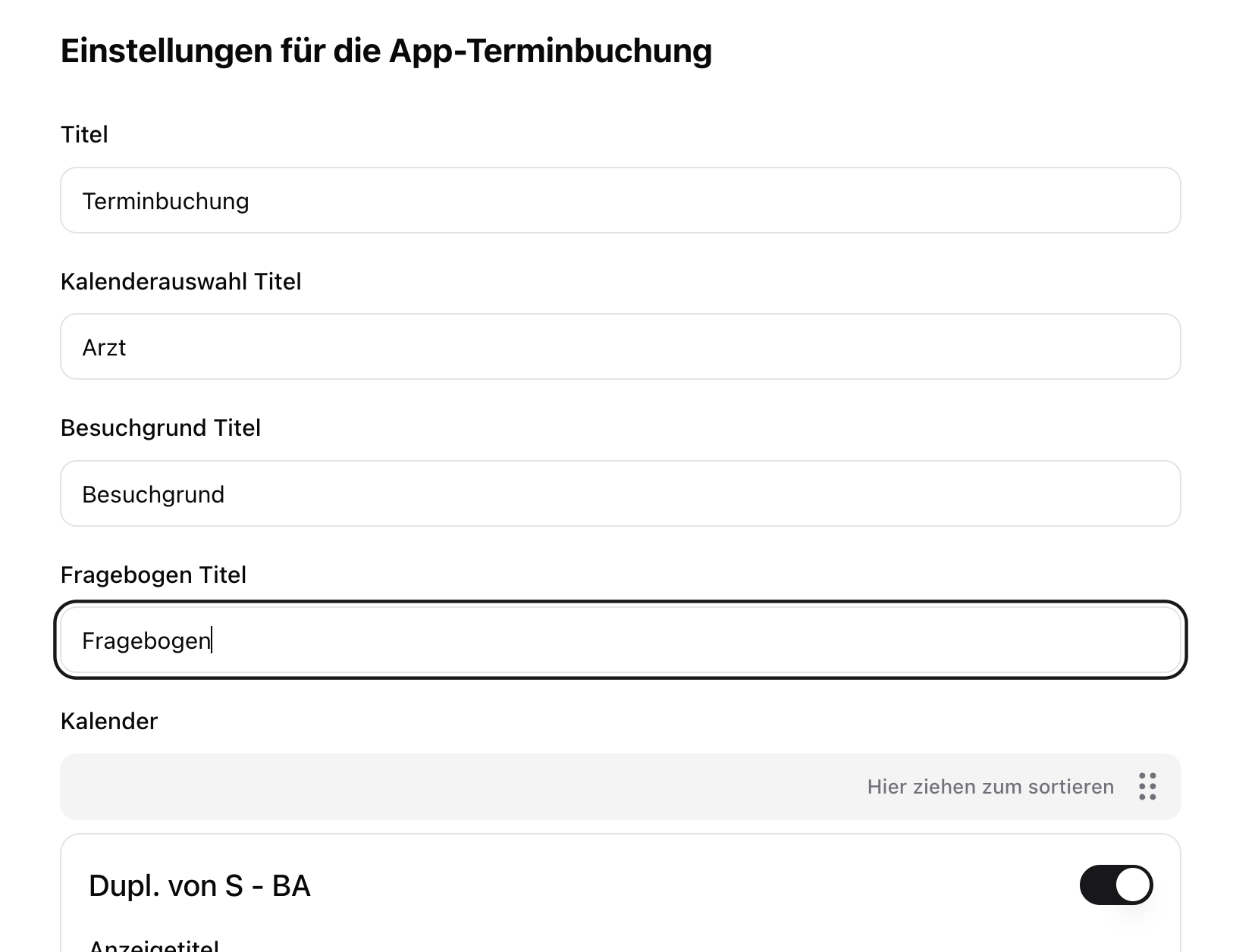
Task: Focus the Besuchgrund Titel input field
Action: [x=620, y=493]
